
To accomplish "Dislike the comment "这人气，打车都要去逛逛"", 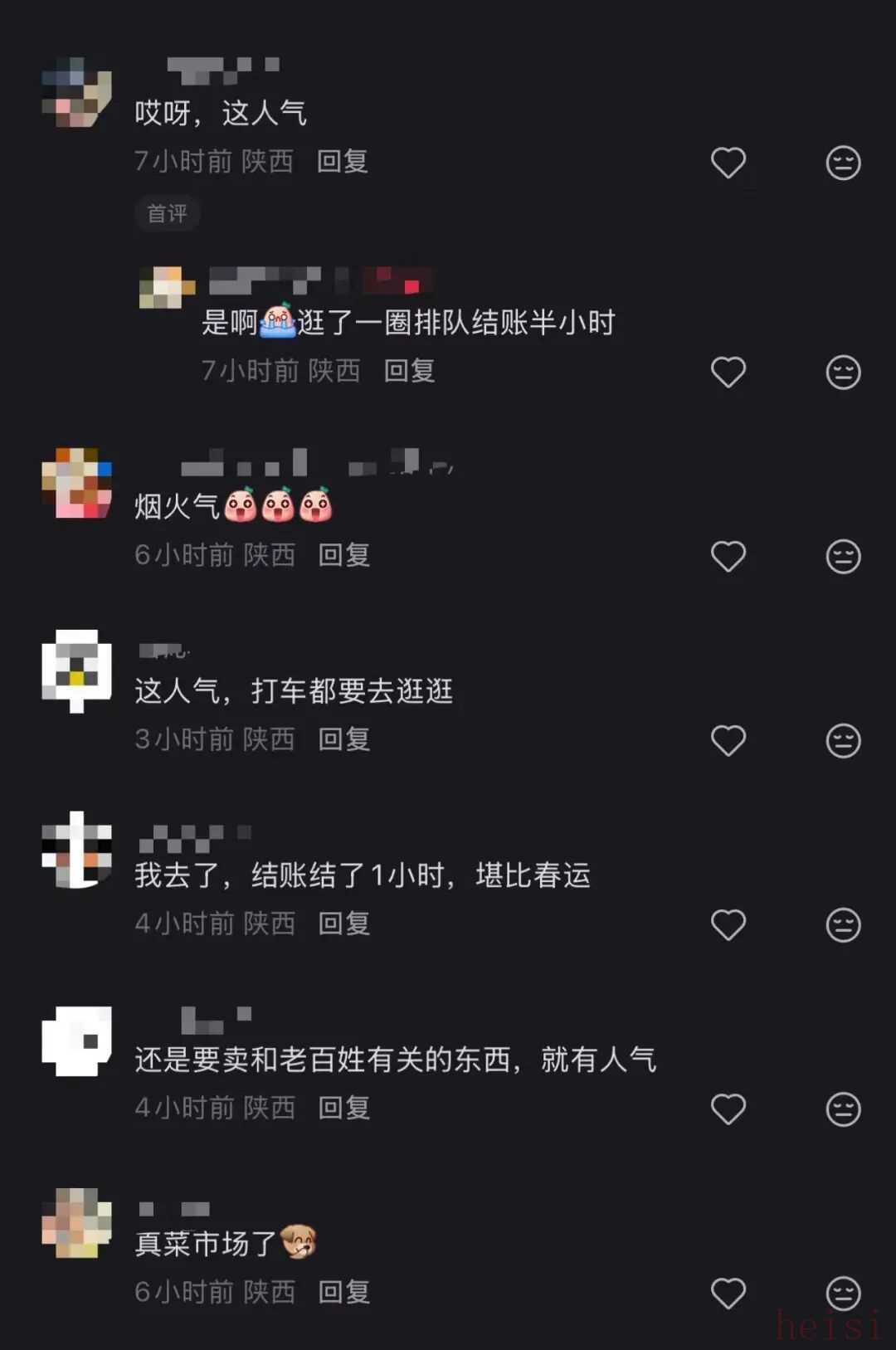I will pyautogui.click(x=843, y=740).
